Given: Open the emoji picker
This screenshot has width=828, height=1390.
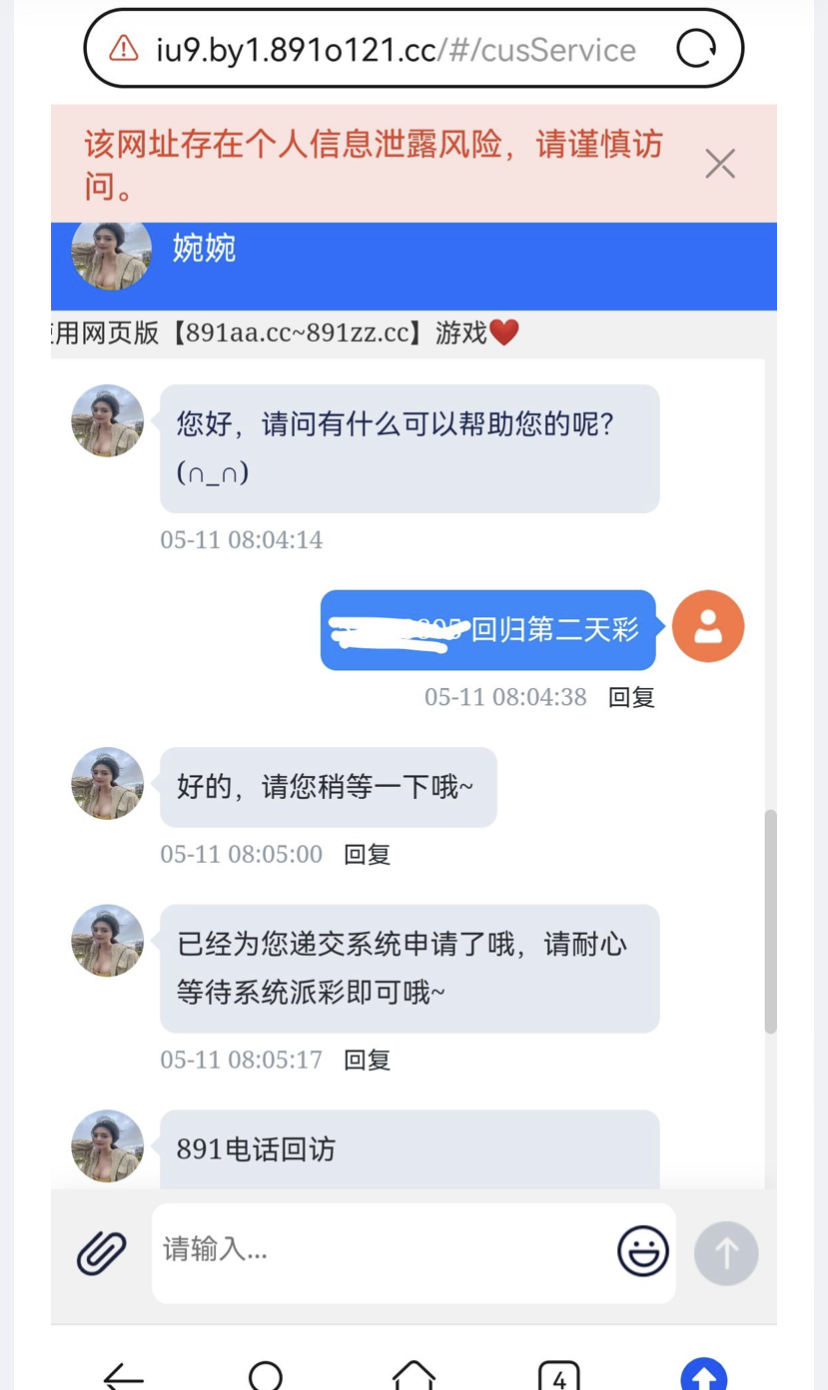Looking at the screenshot, I should [x=643, y=1251].
